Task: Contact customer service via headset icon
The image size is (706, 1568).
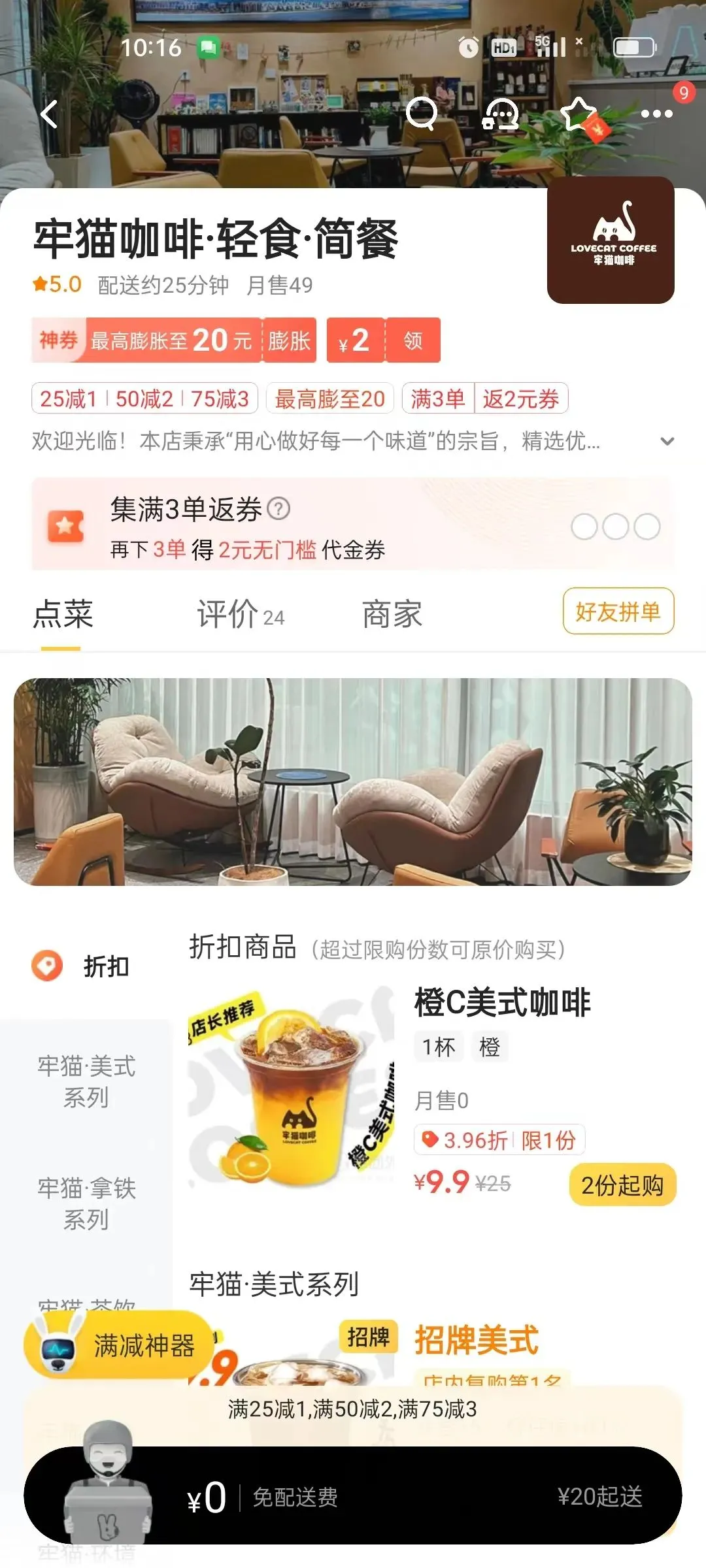Action: [x=501, y=114]
